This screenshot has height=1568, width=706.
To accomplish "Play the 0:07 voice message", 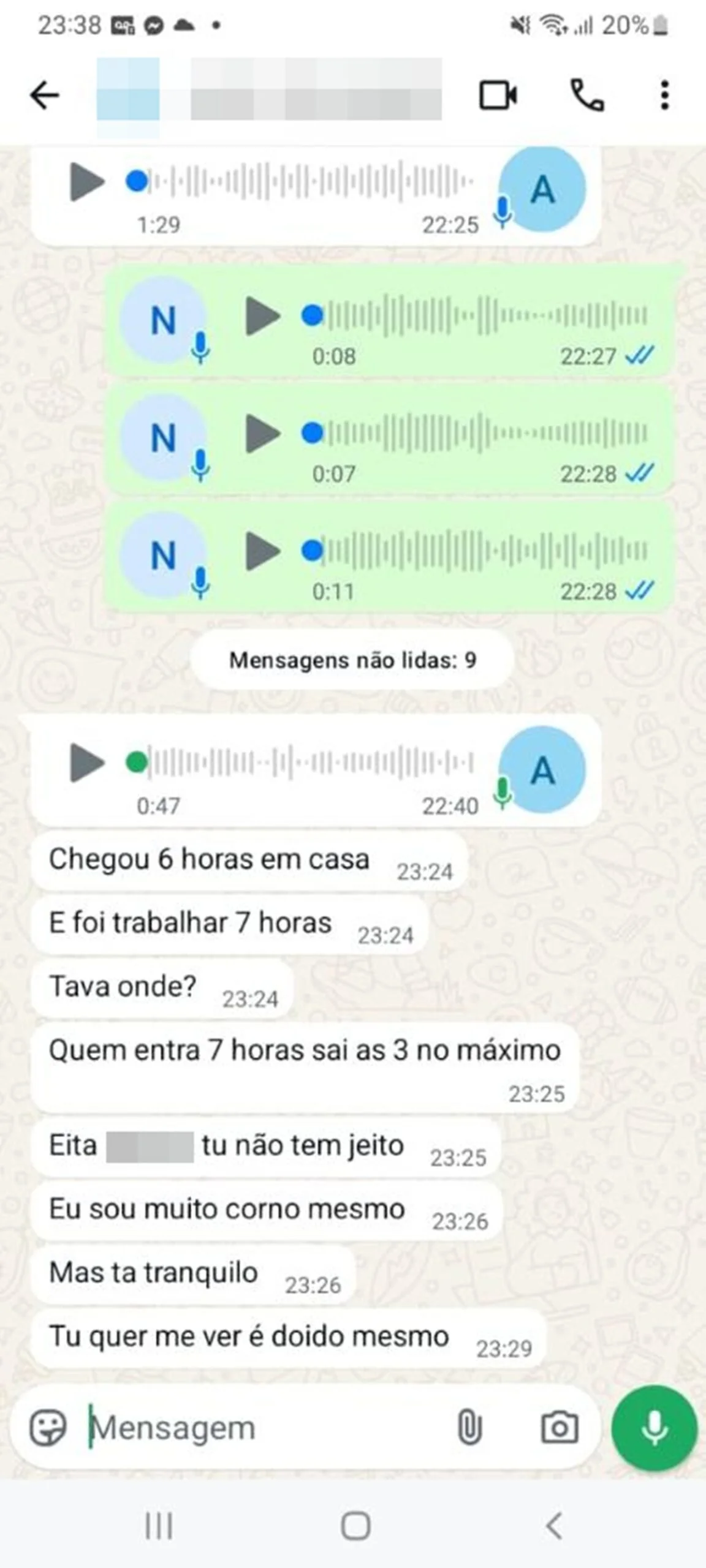I will [x=262, y=434].
